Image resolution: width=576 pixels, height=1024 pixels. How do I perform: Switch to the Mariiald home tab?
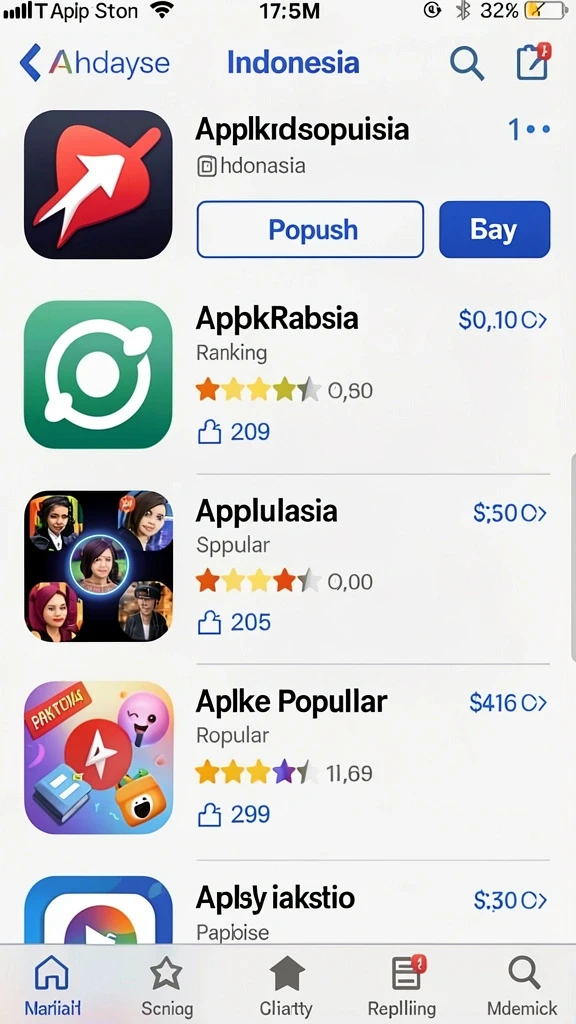coord(52,985)
